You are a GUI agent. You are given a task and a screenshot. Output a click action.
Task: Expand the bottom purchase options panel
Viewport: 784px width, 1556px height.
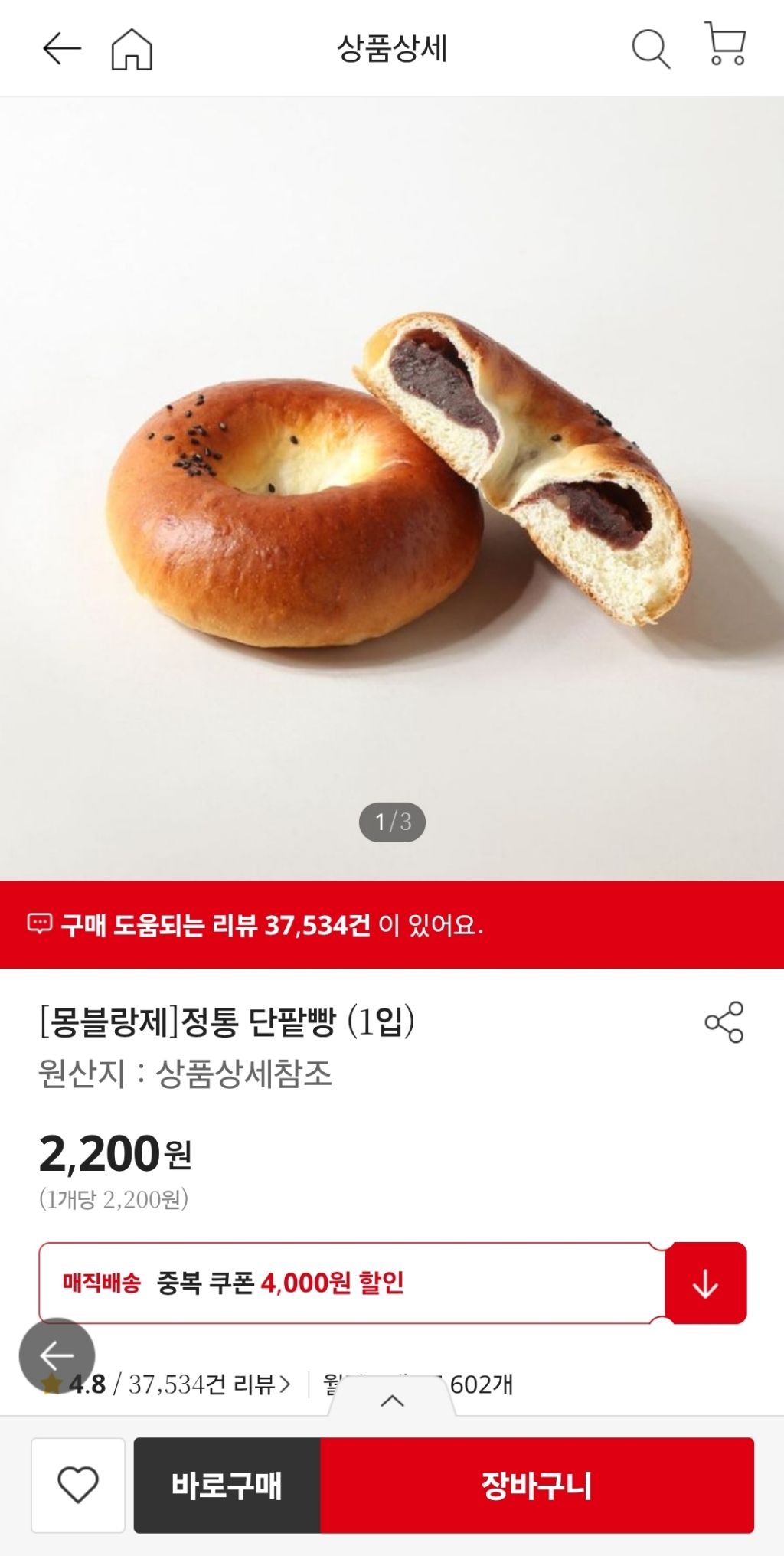pos(392,1401)
